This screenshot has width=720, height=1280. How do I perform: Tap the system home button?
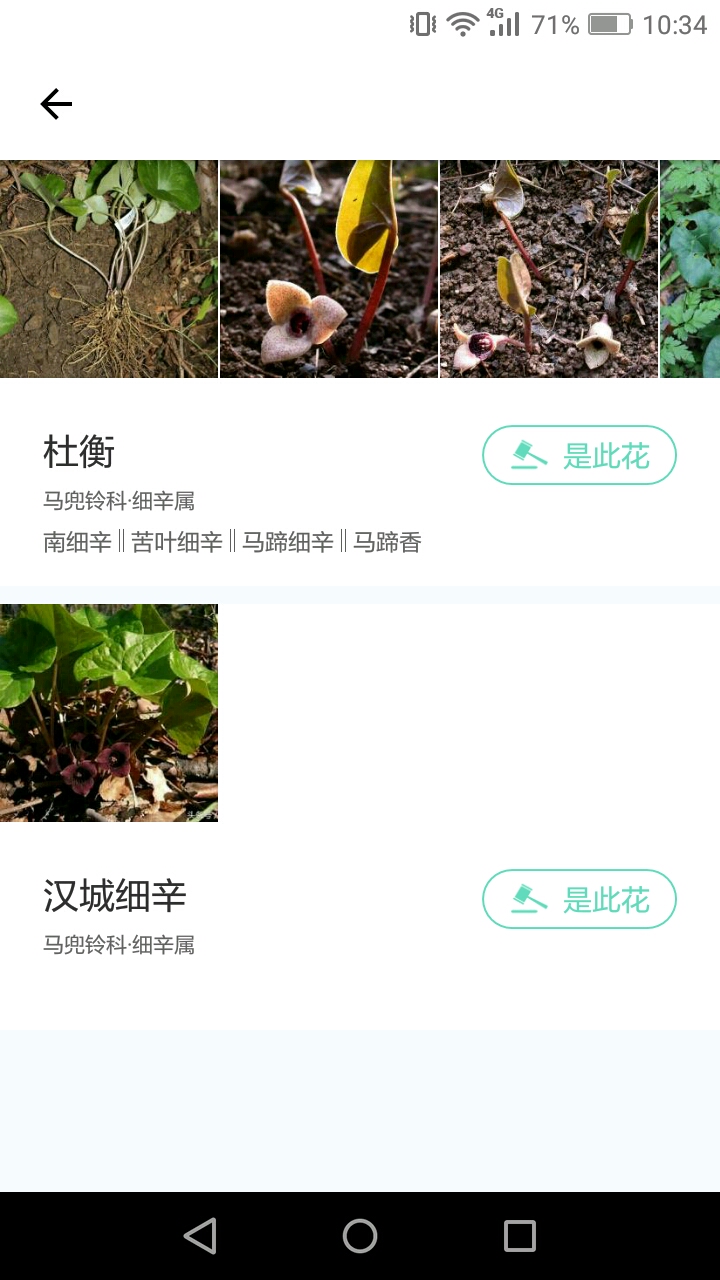pyautogui.click(x=360, y=1236)
